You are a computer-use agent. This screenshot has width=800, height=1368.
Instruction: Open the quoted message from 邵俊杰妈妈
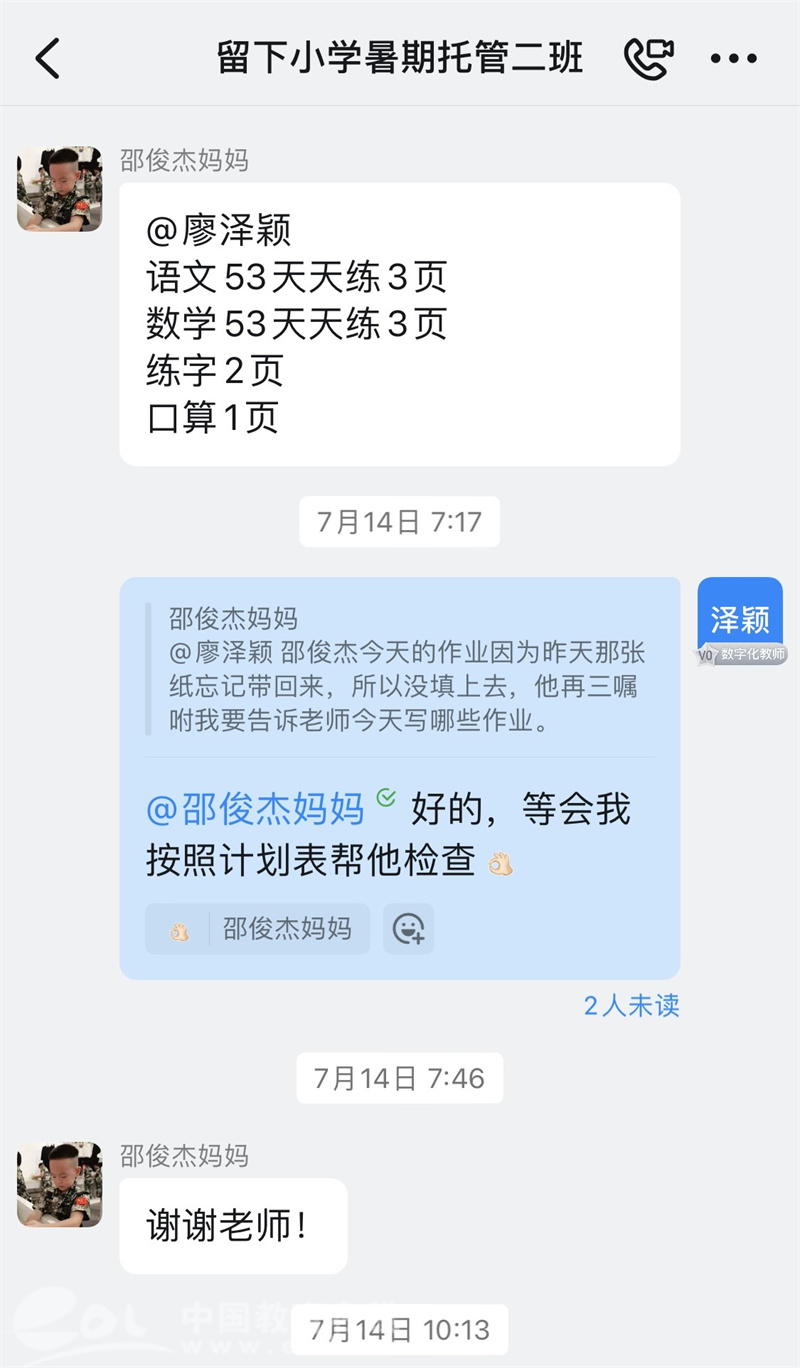400,669
